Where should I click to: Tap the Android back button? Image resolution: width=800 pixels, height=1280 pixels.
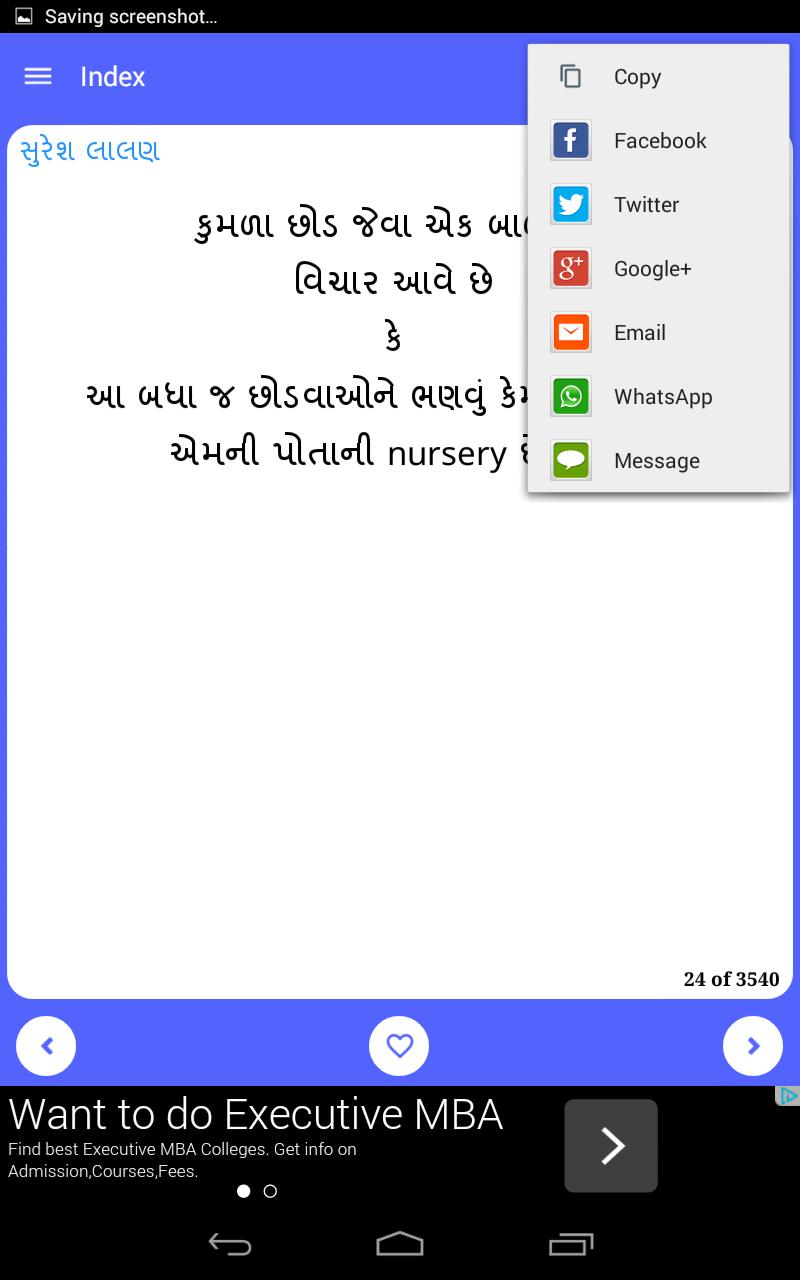[x=229, y=1244]
